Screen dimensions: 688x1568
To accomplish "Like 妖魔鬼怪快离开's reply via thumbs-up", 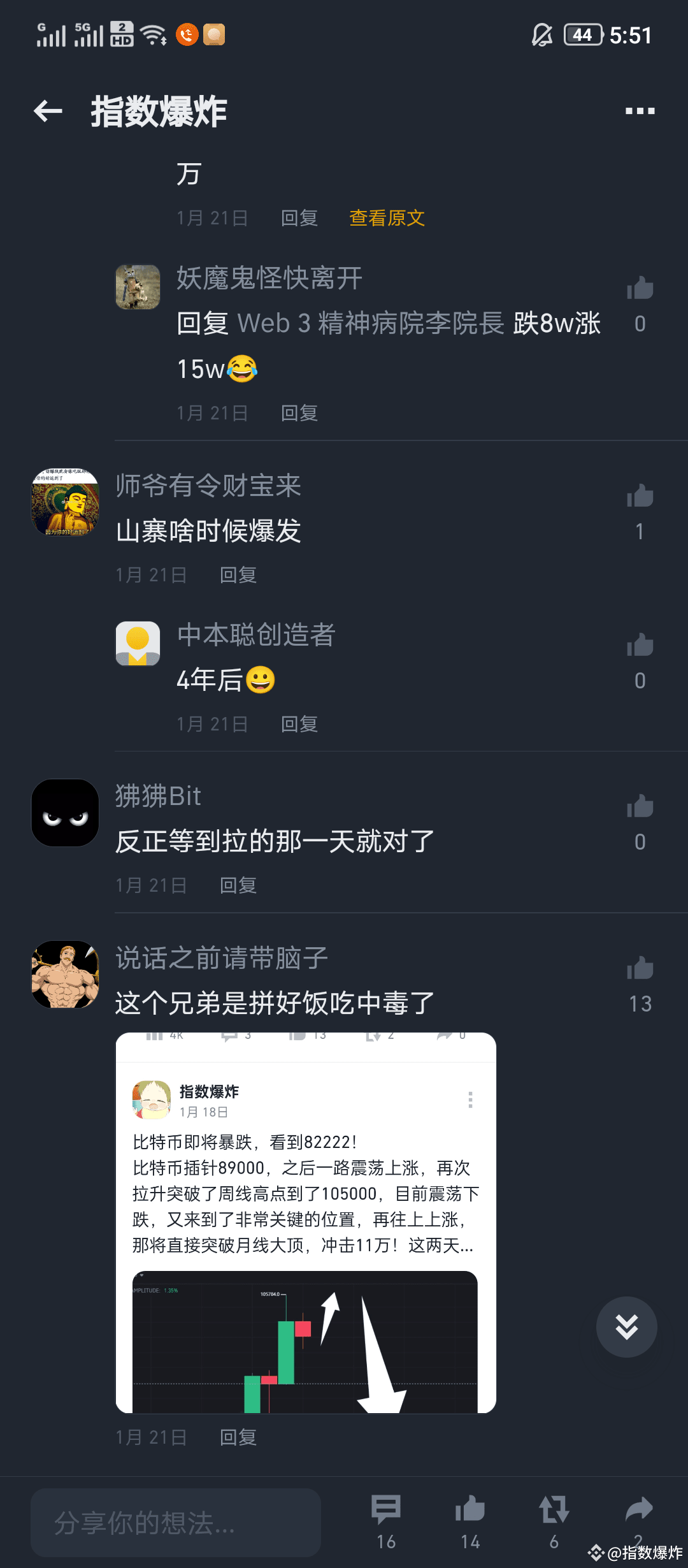I will click(640, 287).
